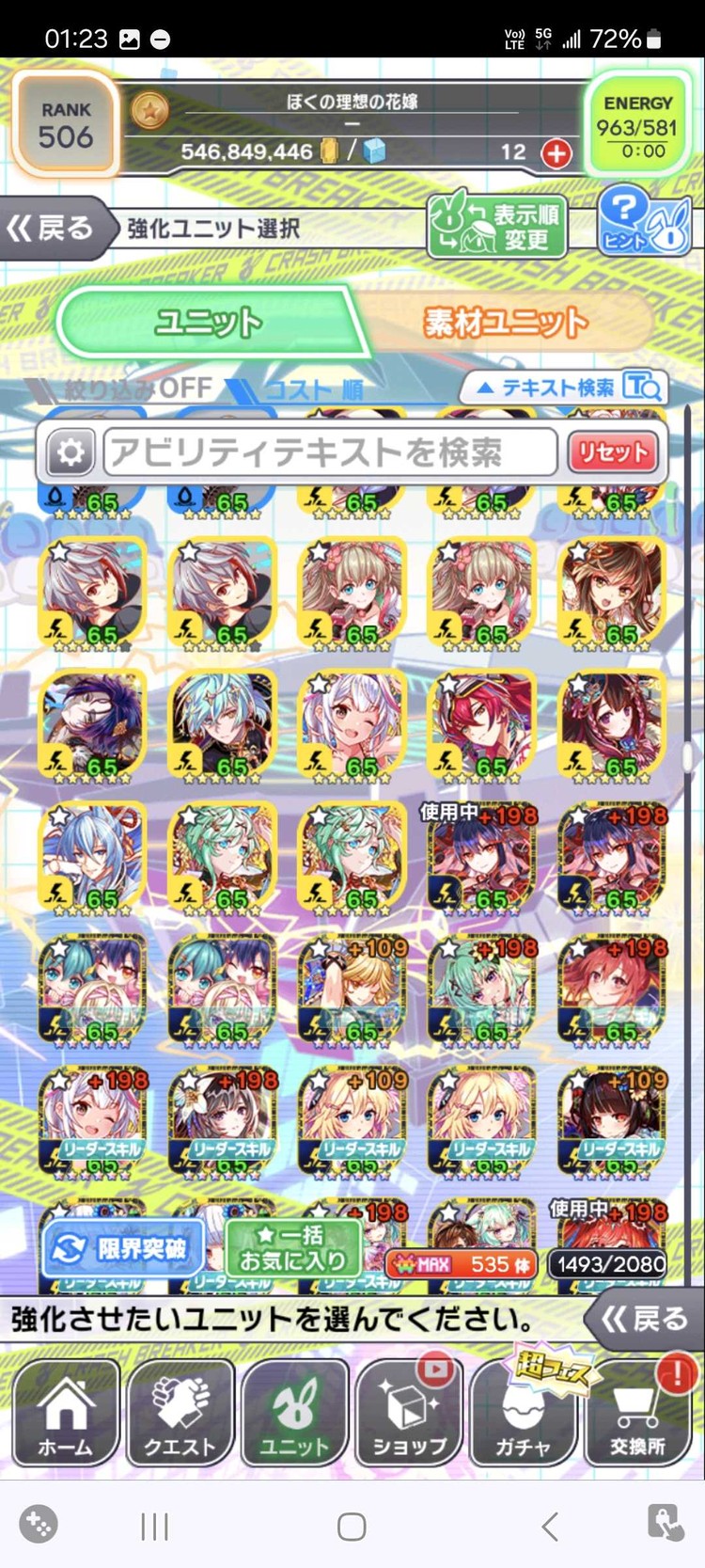Tap the 限界突破 button
Viewport: 705px width, 1568px height.
pyautogui.click(x=122, y=1249)
